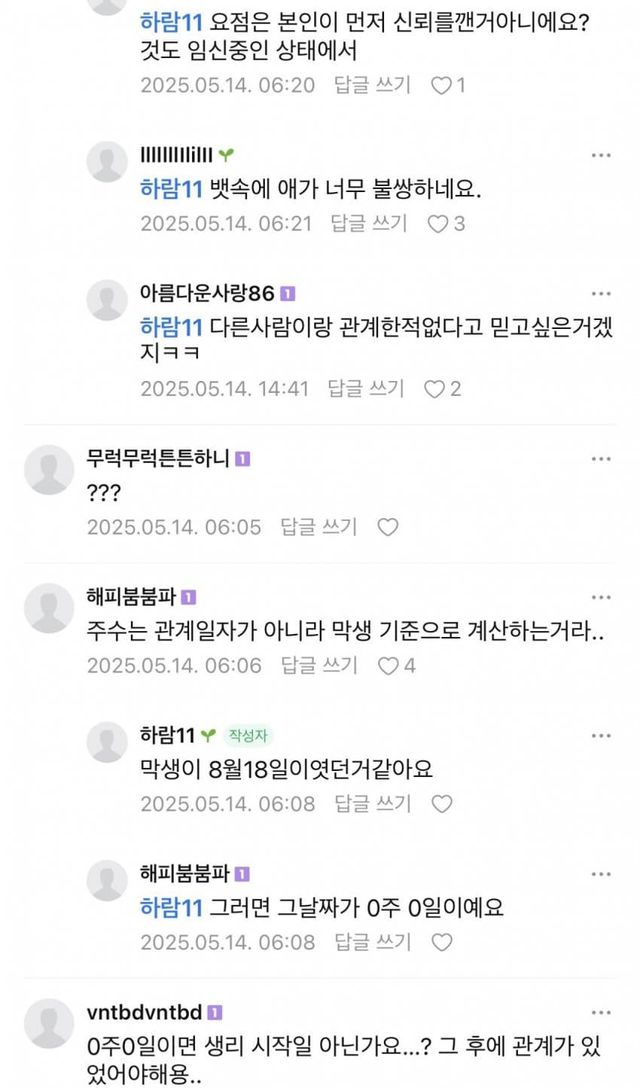
Task: Like 아름다운사랑86's comment
Action: tap(435, 389)
